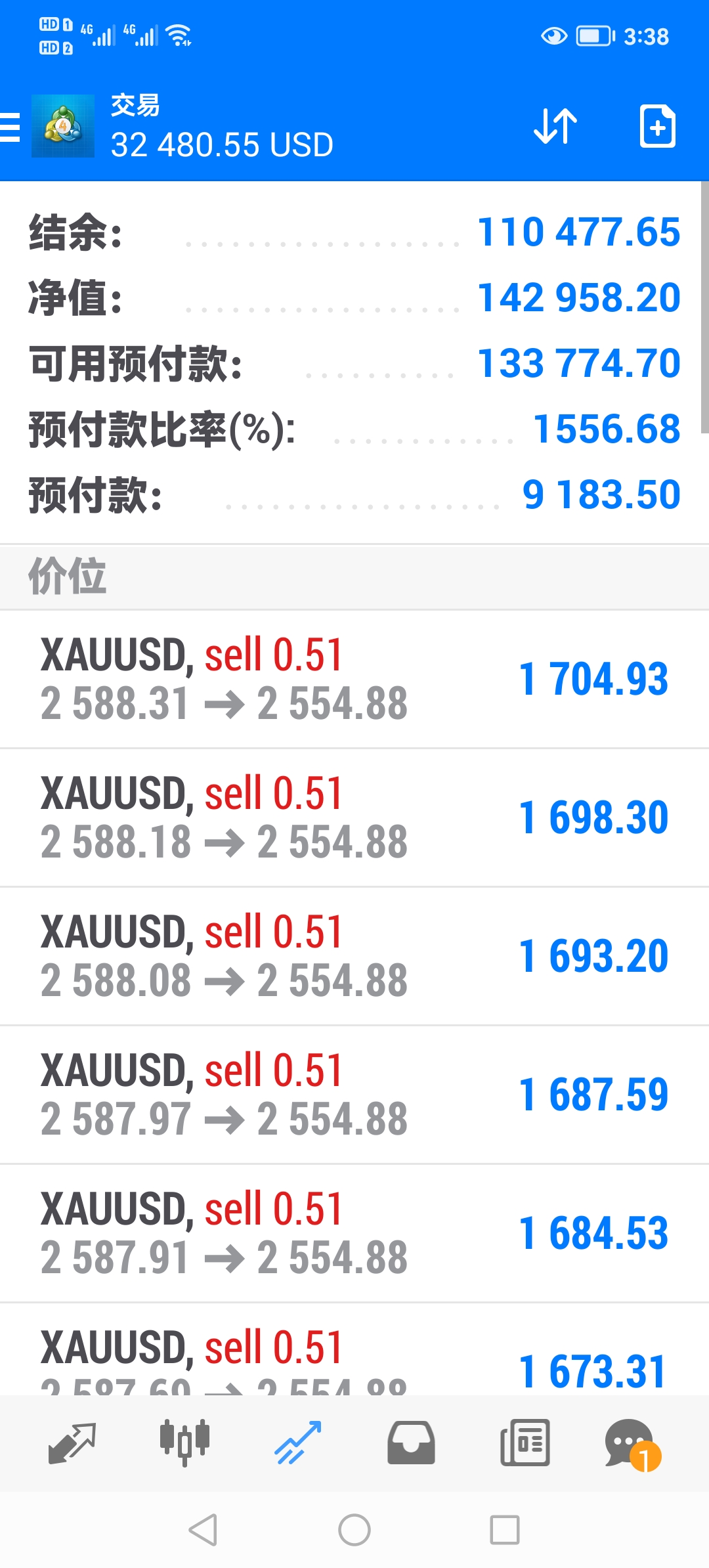The height and width of the screenshot is (1568, 709).
Task: Open the XAUUSD sell position opened at 2 588.31
Action: (354, 679)
